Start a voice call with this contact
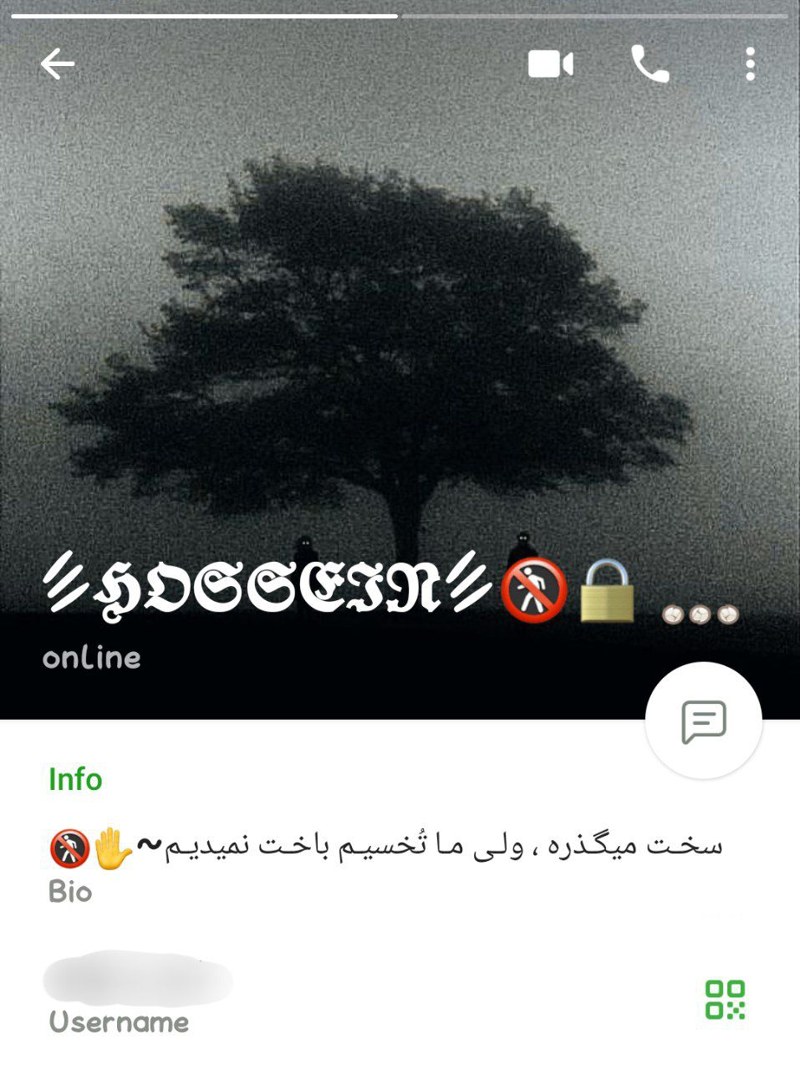This screenshot has width=800, height=1070. coord(650,65)
